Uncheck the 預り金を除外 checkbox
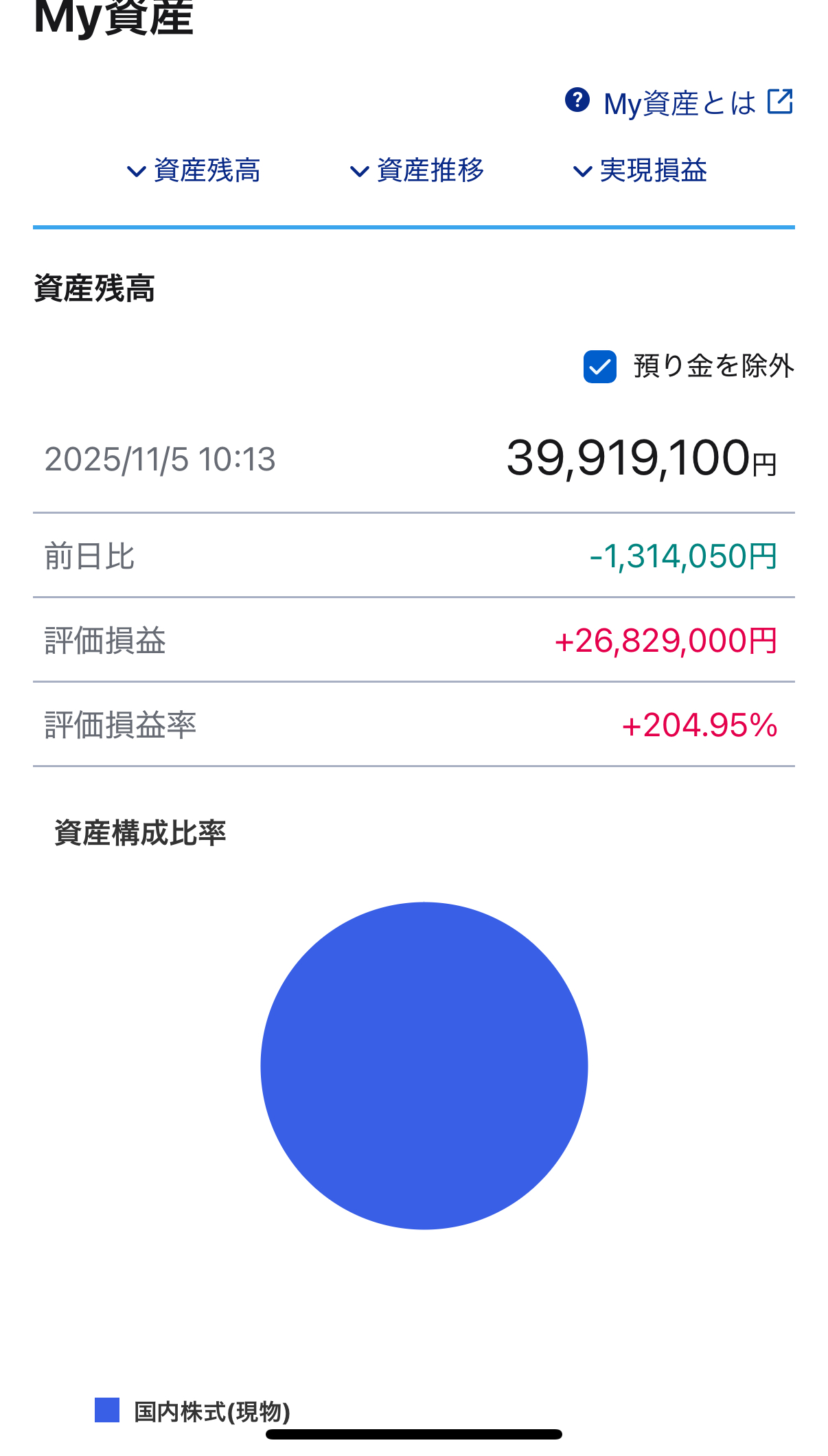The width and height of the screenshot is (828, 1456). [599, 366]
